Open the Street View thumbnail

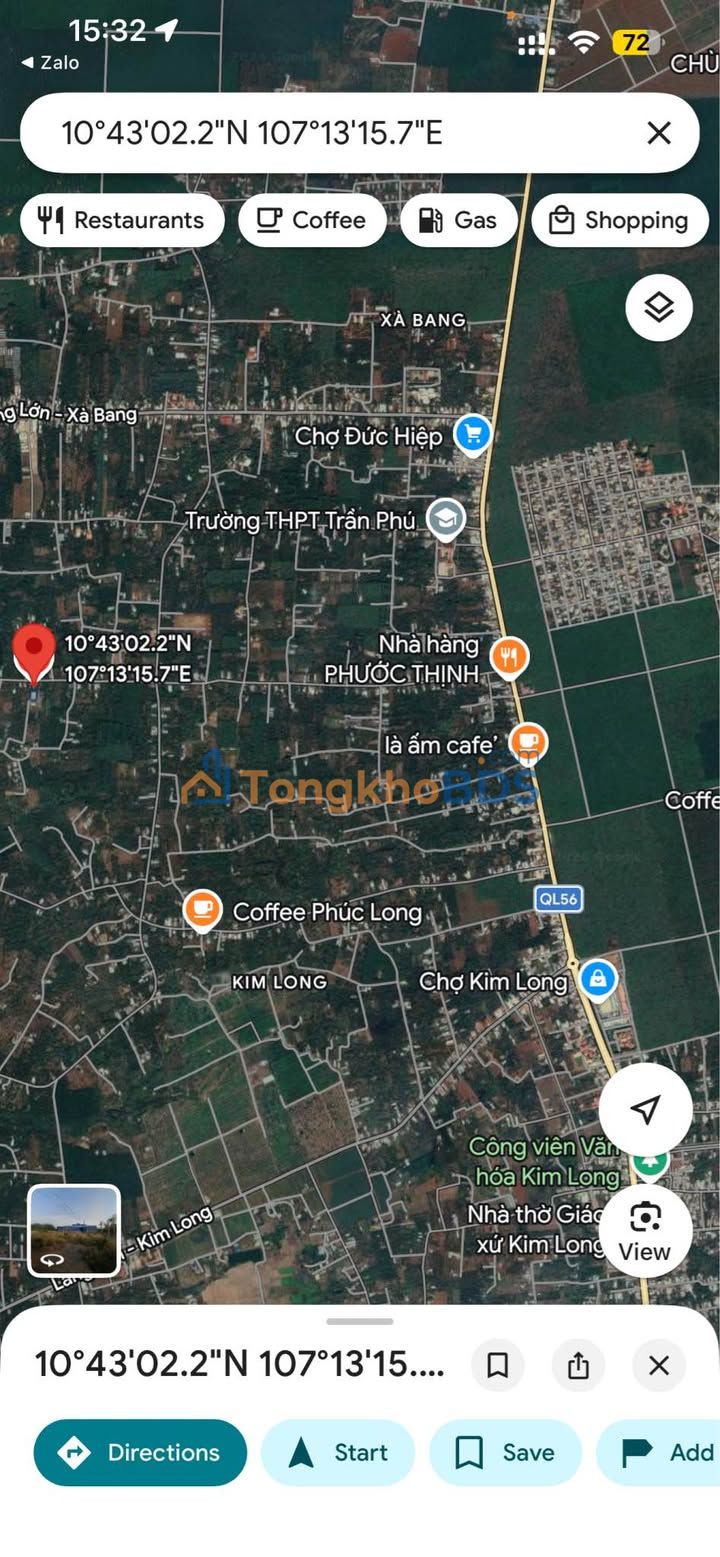pos(74,1231)
